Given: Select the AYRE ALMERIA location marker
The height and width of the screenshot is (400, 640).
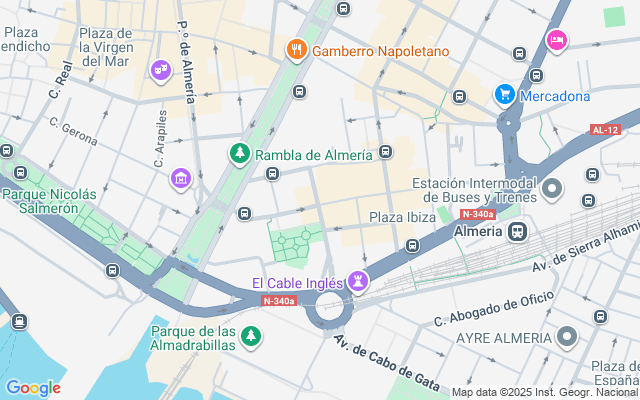Looking at the screenshot, I should (567, 337).
